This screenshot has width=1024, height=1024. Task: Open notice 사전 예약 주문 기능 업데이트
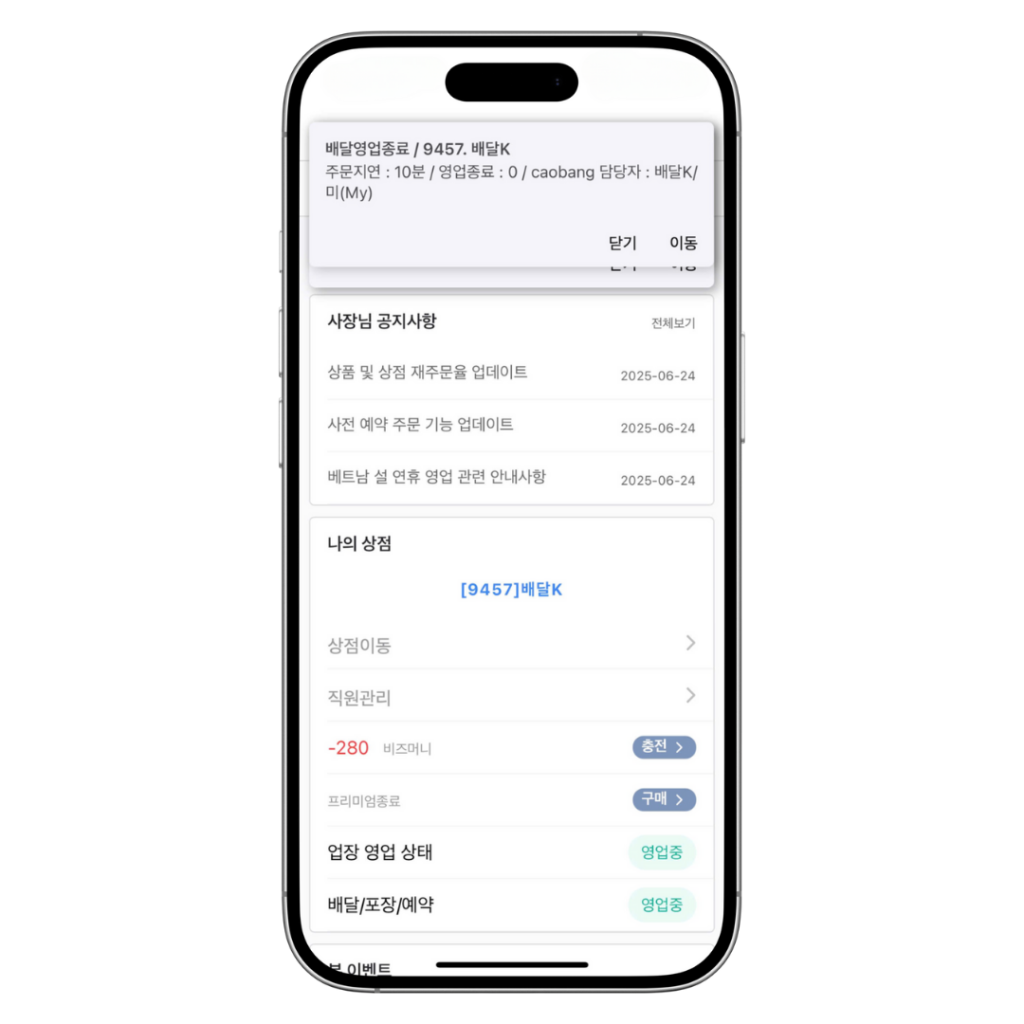(421, 425)
